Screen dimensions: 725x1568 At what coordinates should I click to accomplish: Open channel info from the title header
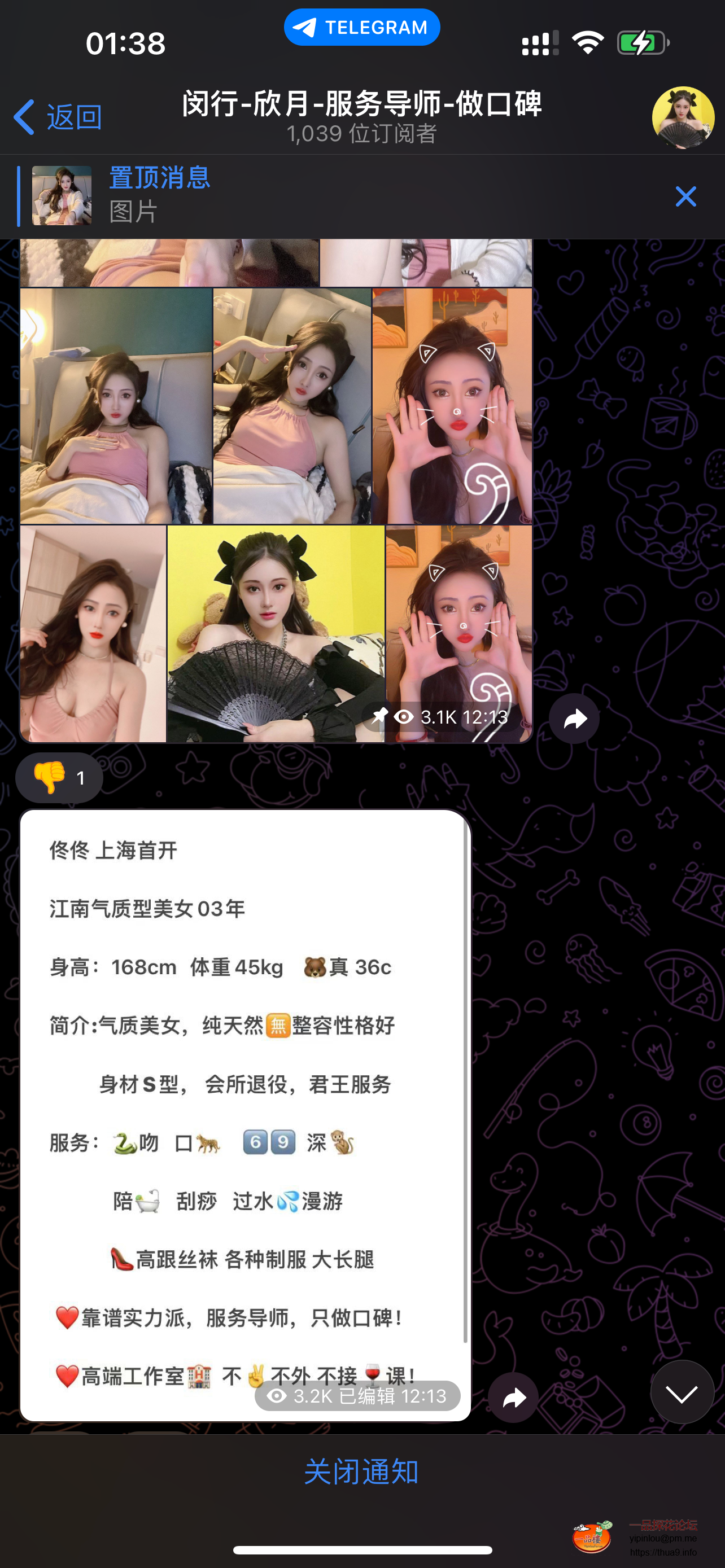pos(361,115)
